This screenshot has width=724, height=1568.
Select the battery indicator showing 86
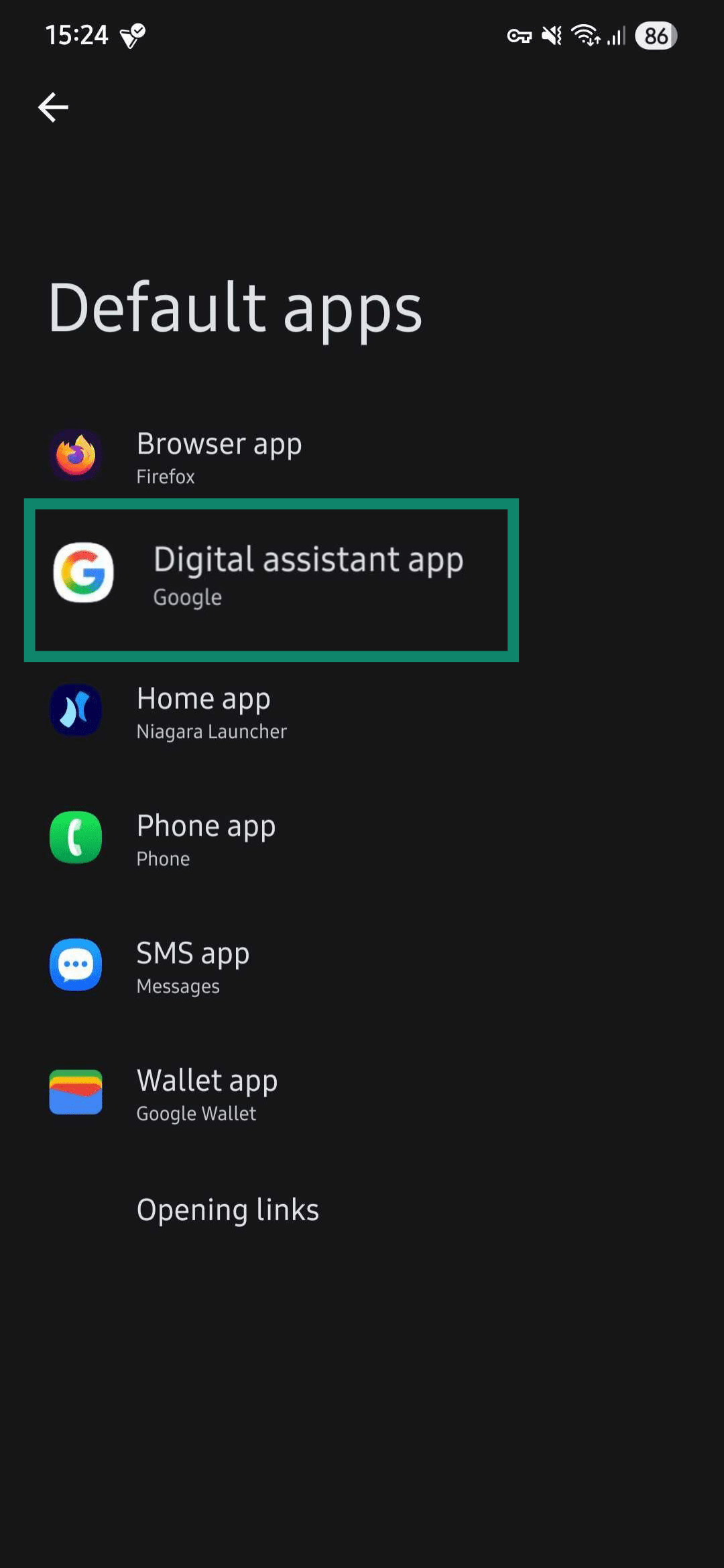[x=656, y=35]
